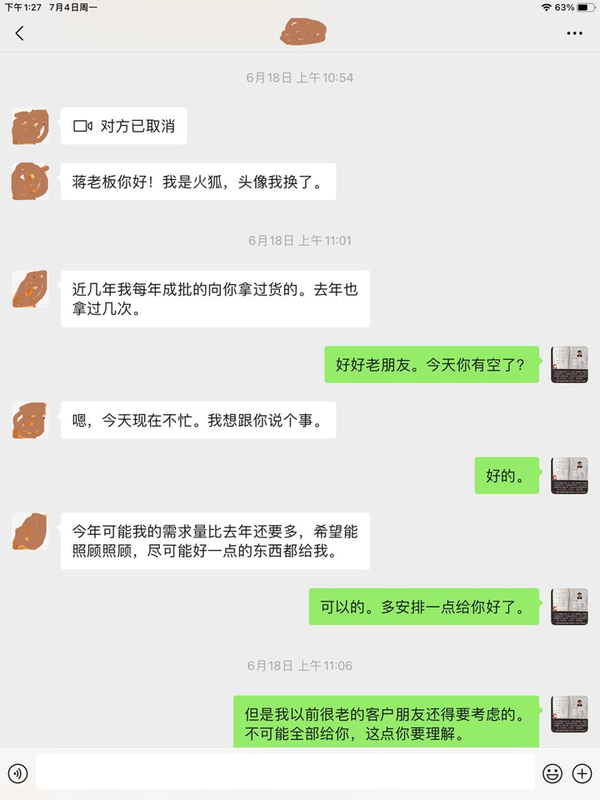The height and width of the screenshot is (800, 600).
Task: Open contact avatar beside 蒋老板你好 message
Action: pyautogui.click(x=30, y=181)
